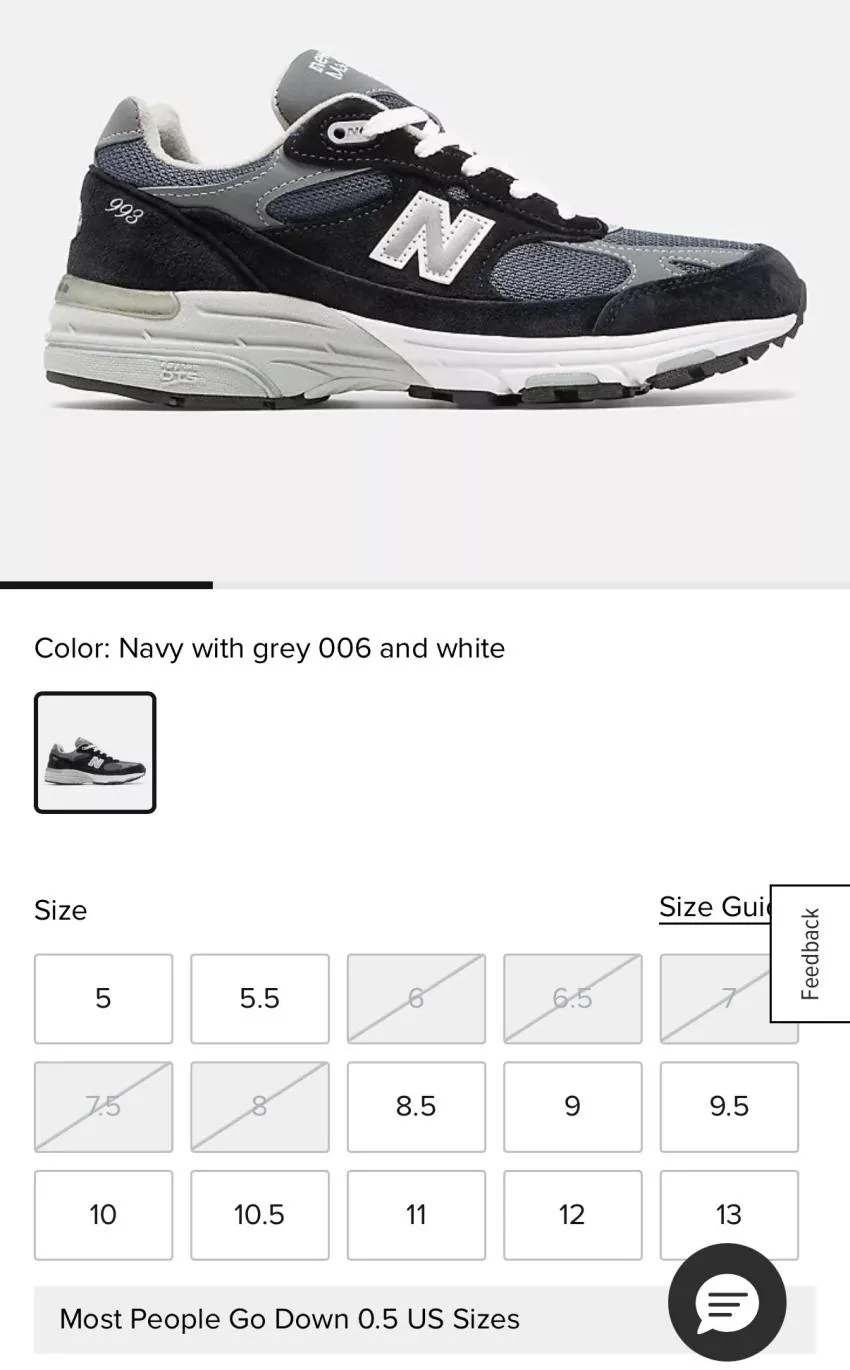Select shoe size 5
850x1370 pixels.
(x=103, y=998)
